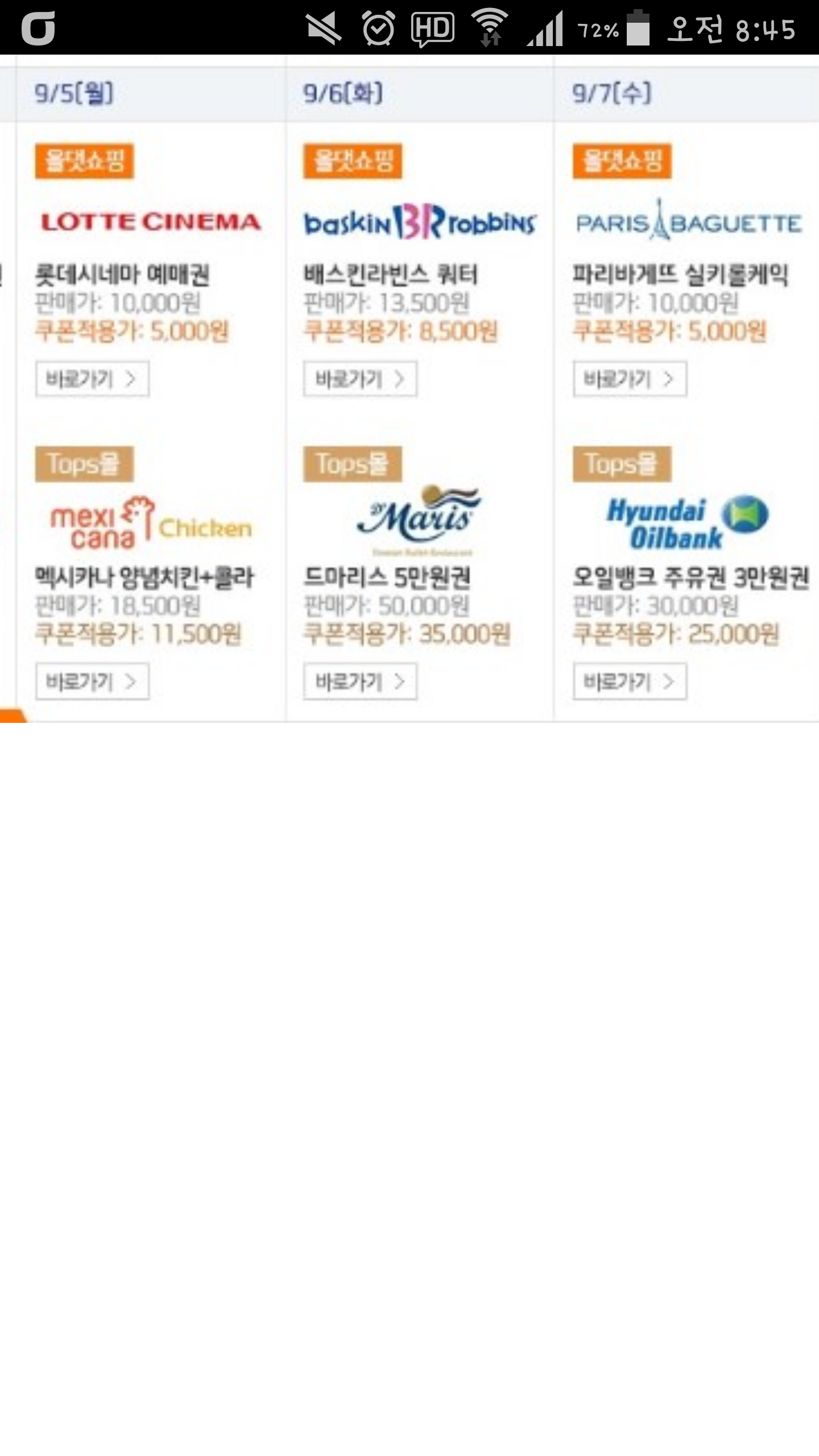Go to 파리바게뜨 실키롤케익 deal via 바로가기
This screenshot has height=1456, width=819.
click(x=630, y=379)
